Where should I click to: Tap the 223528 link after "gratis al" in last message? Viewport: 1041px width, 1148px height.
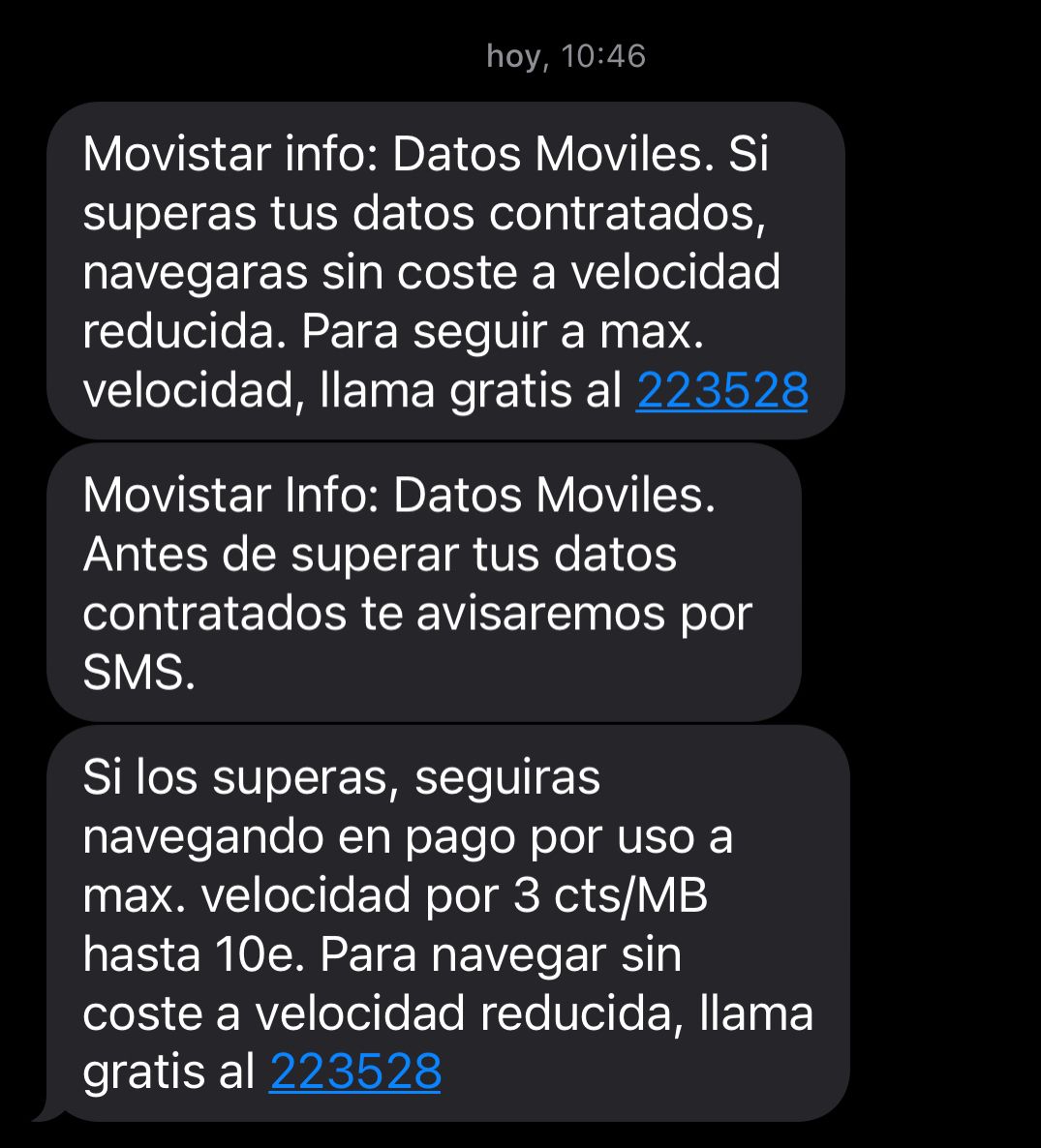(x=355, y=1072)
